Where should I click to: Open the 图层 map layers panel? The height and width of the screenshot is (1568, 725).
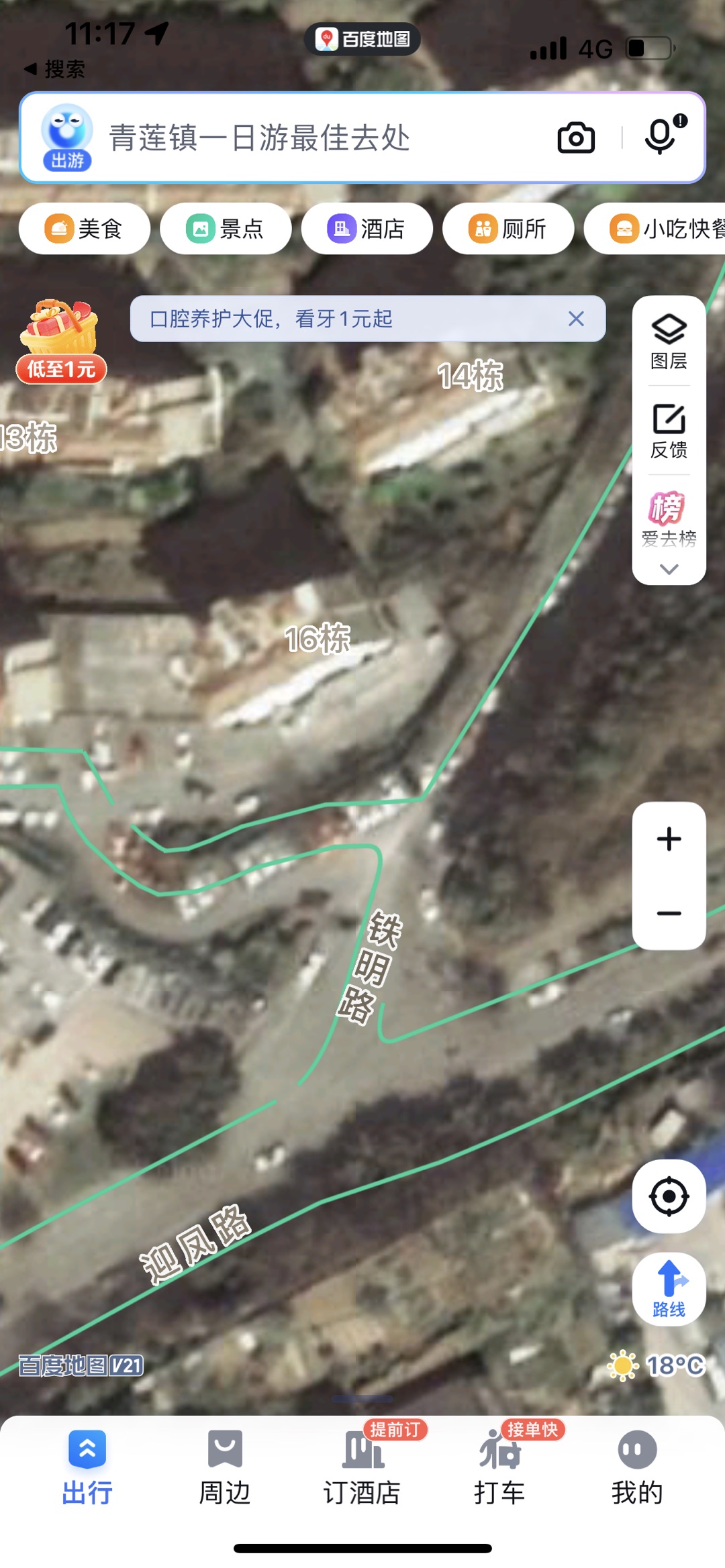pos(669,342)
